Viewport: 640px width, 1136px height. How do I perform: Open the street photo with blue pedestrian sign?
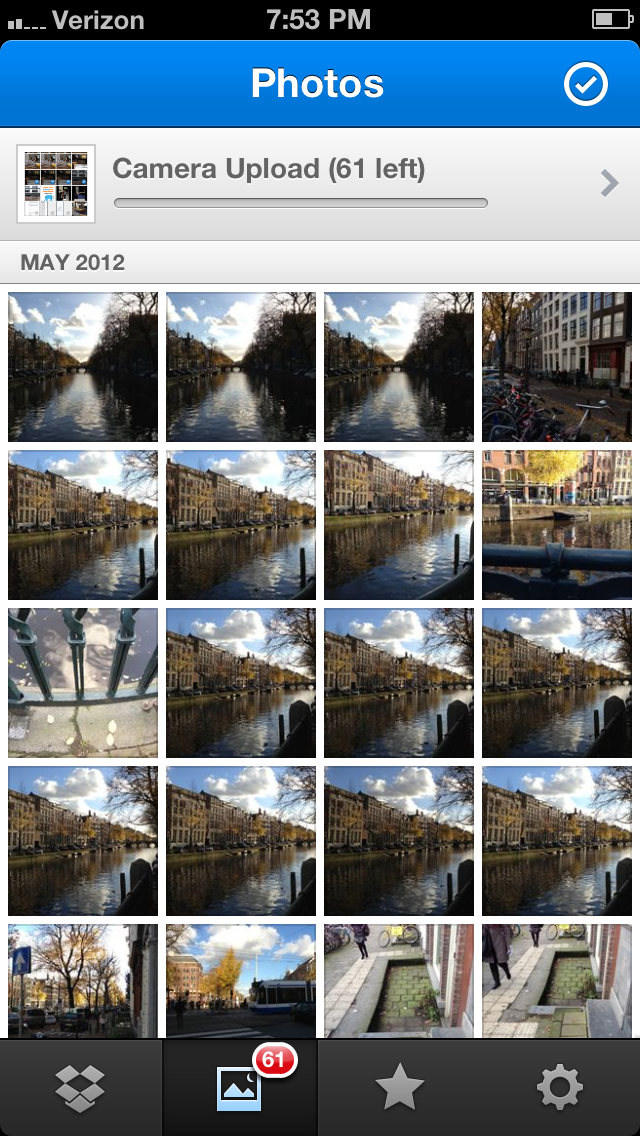[83, 981]
